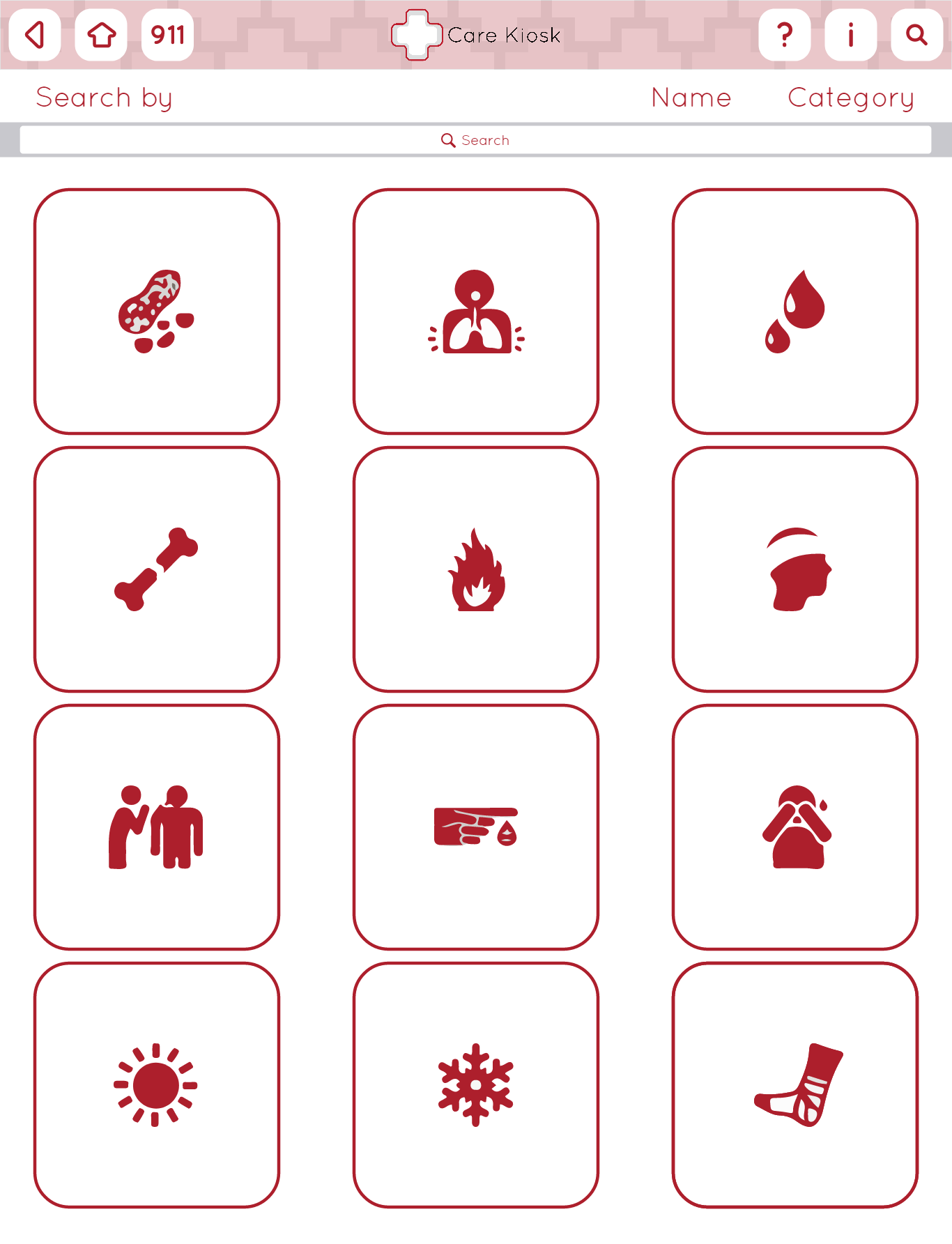The image size is (952, 1244).
Task: Select the bleeding finger cut tile
Action: coord(476,827)
